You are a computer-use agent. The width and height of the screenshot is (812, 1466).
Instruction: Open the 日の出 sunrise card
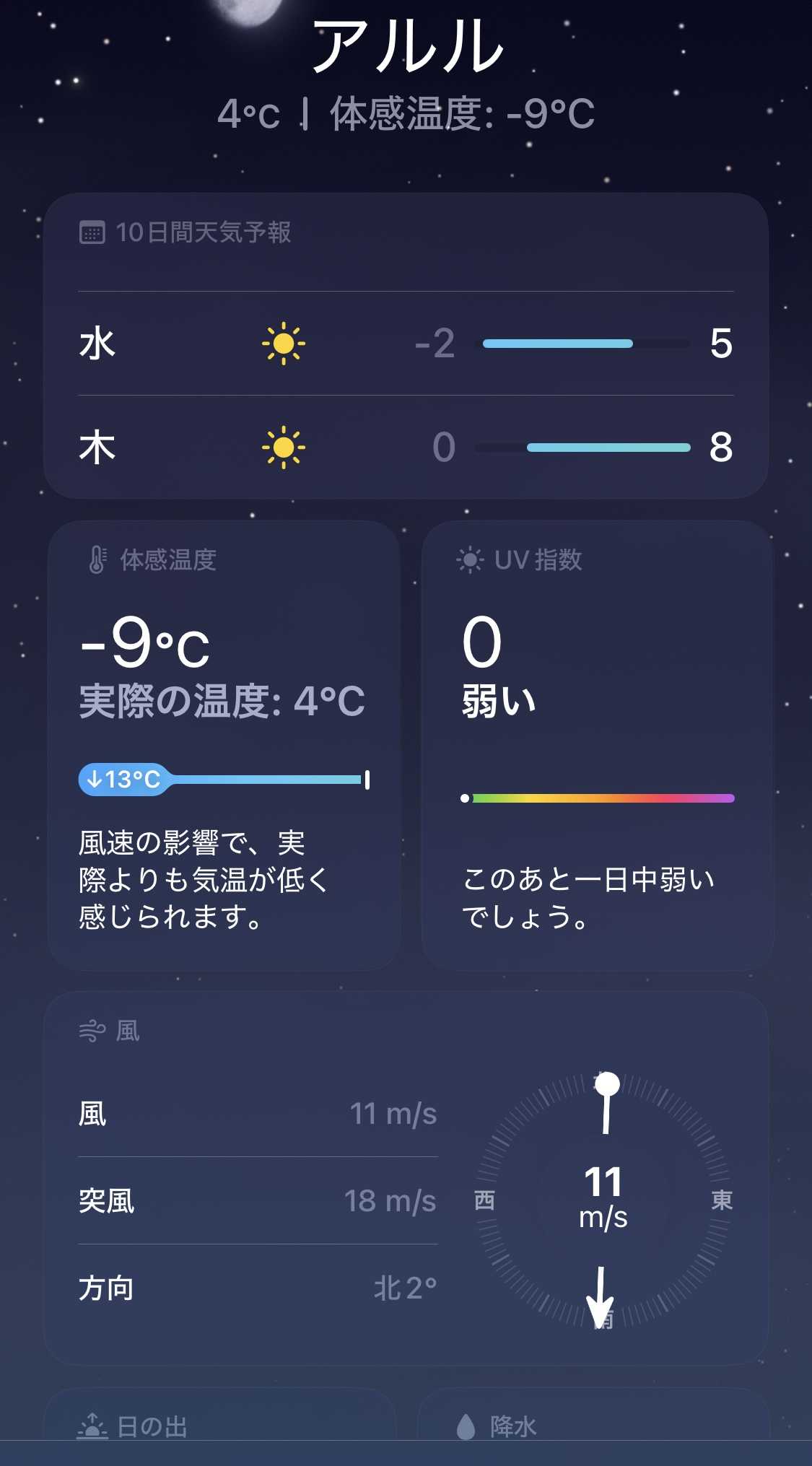click(221, 1418)
